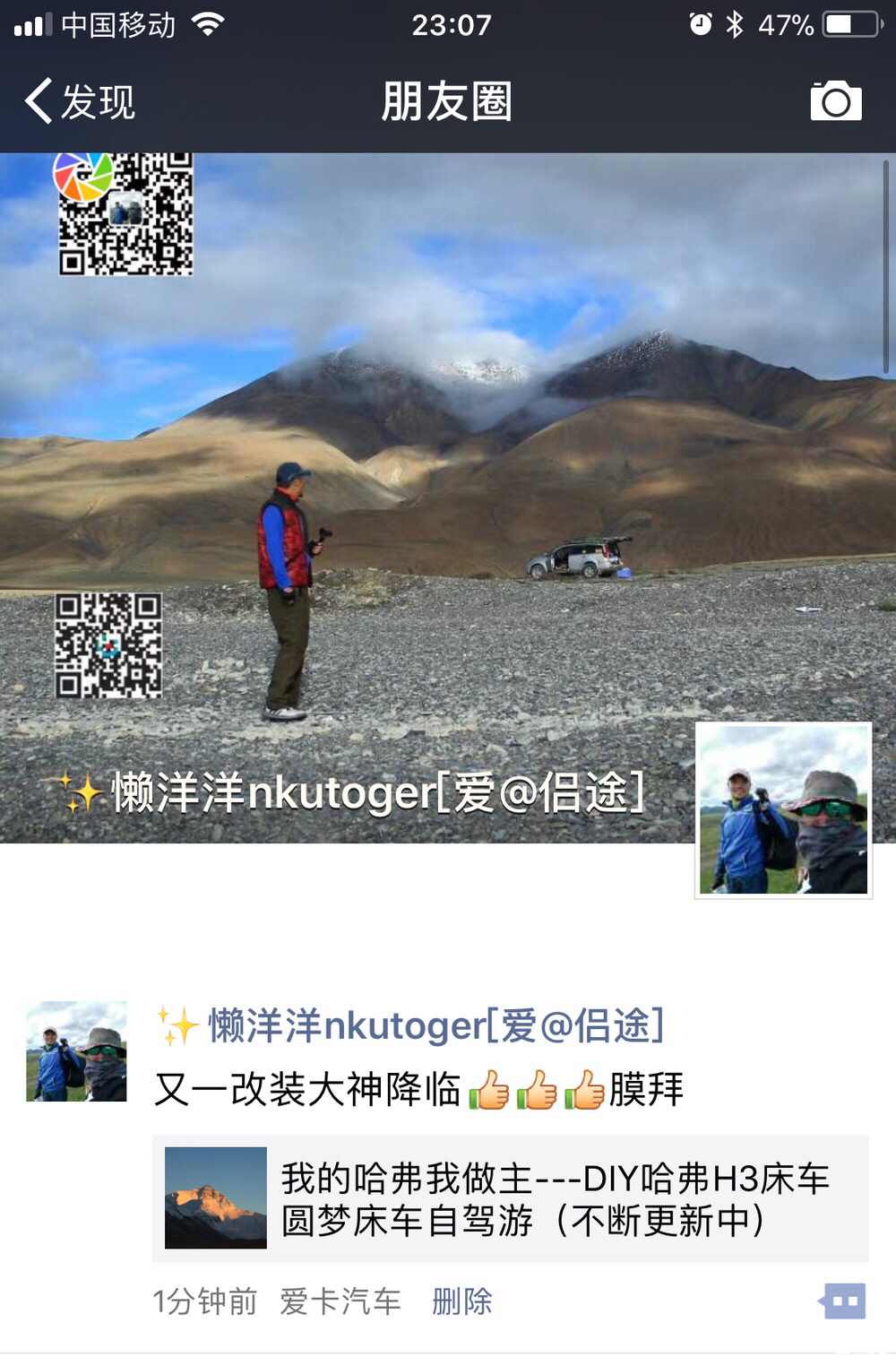Open the profile avatar on cover

click(x=783, y=810)
